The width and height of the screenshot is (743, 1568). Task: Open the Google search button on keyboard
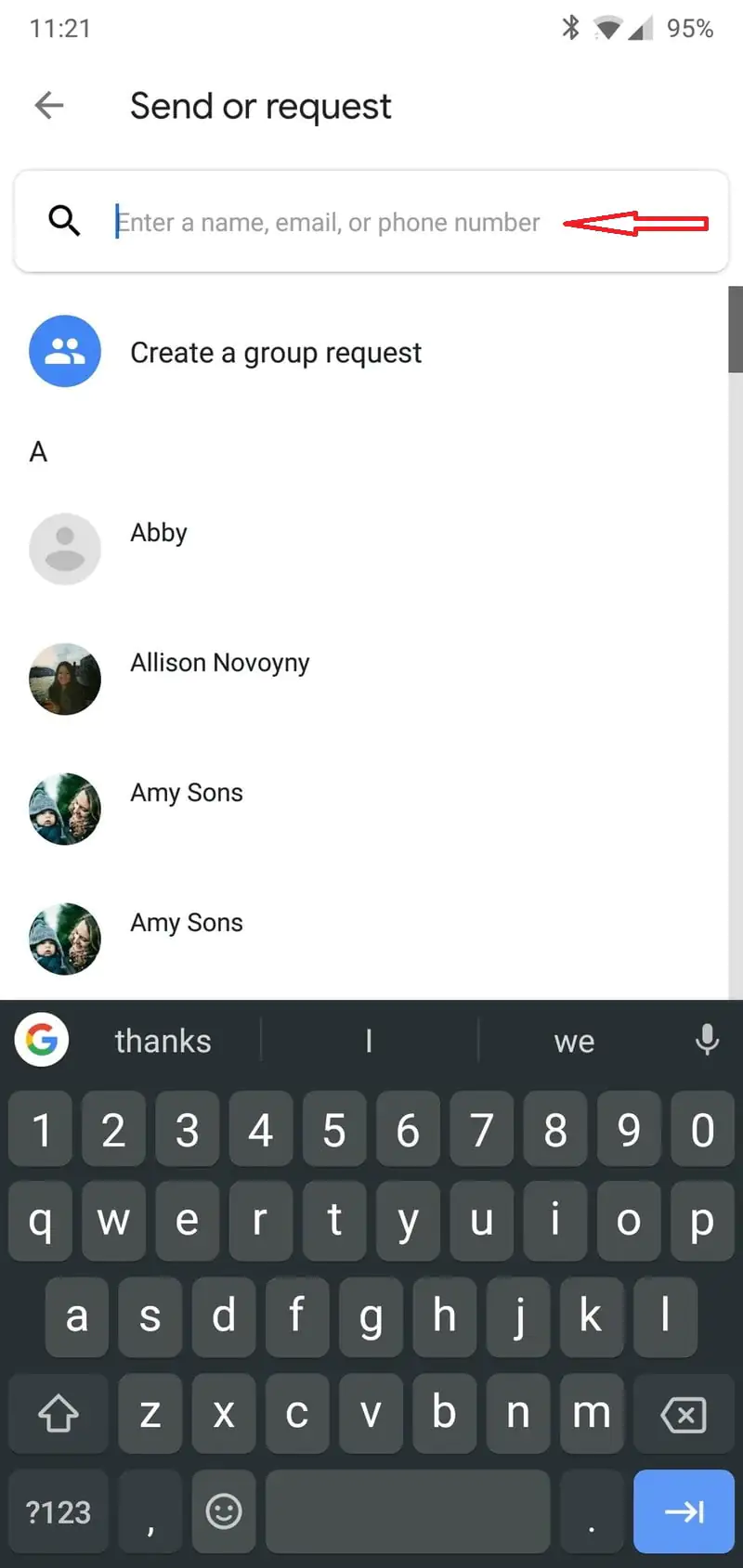click(x=42, y=1040)
